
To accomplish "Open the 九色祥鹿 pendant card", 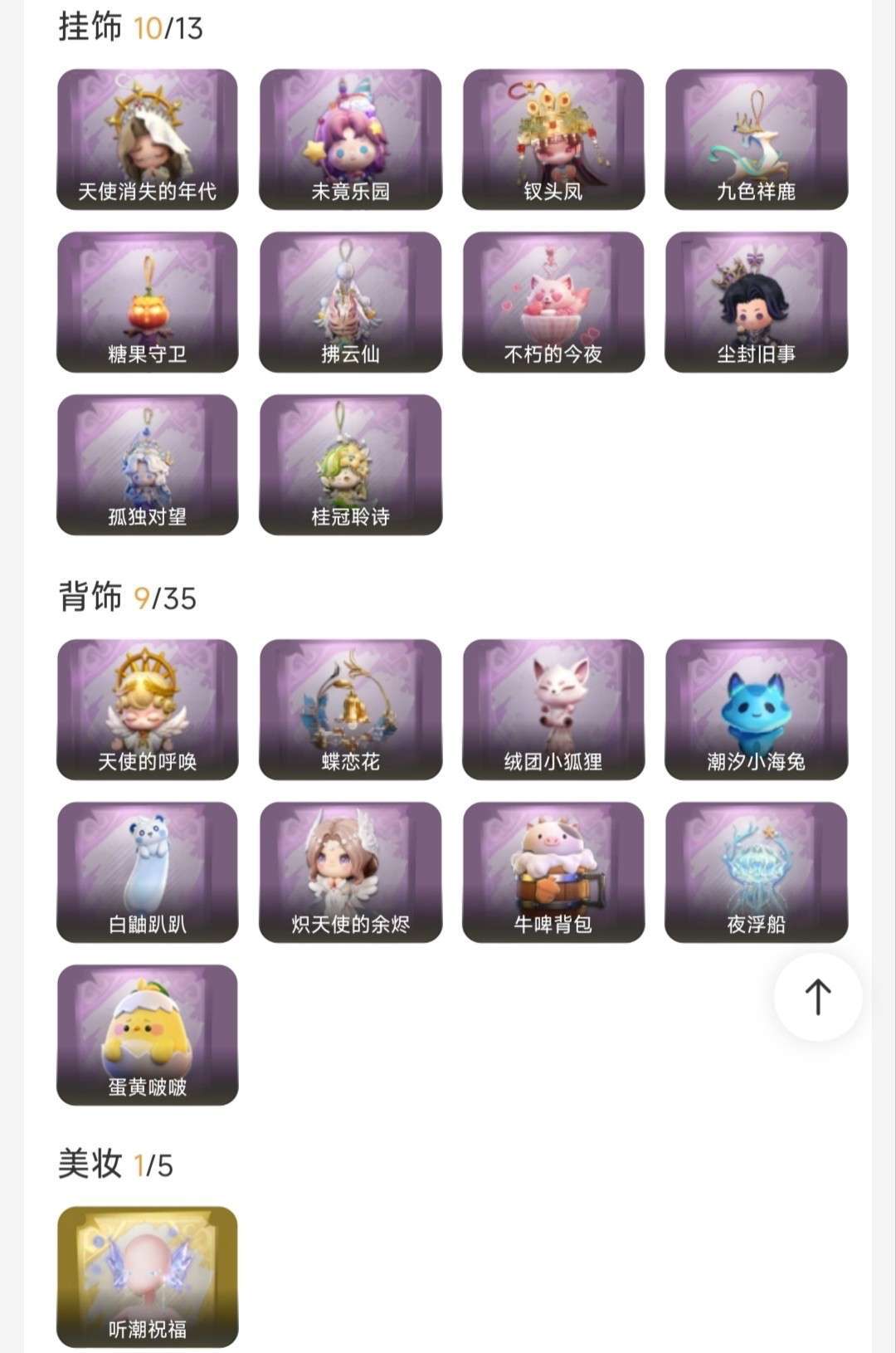I will pos(756,139).
